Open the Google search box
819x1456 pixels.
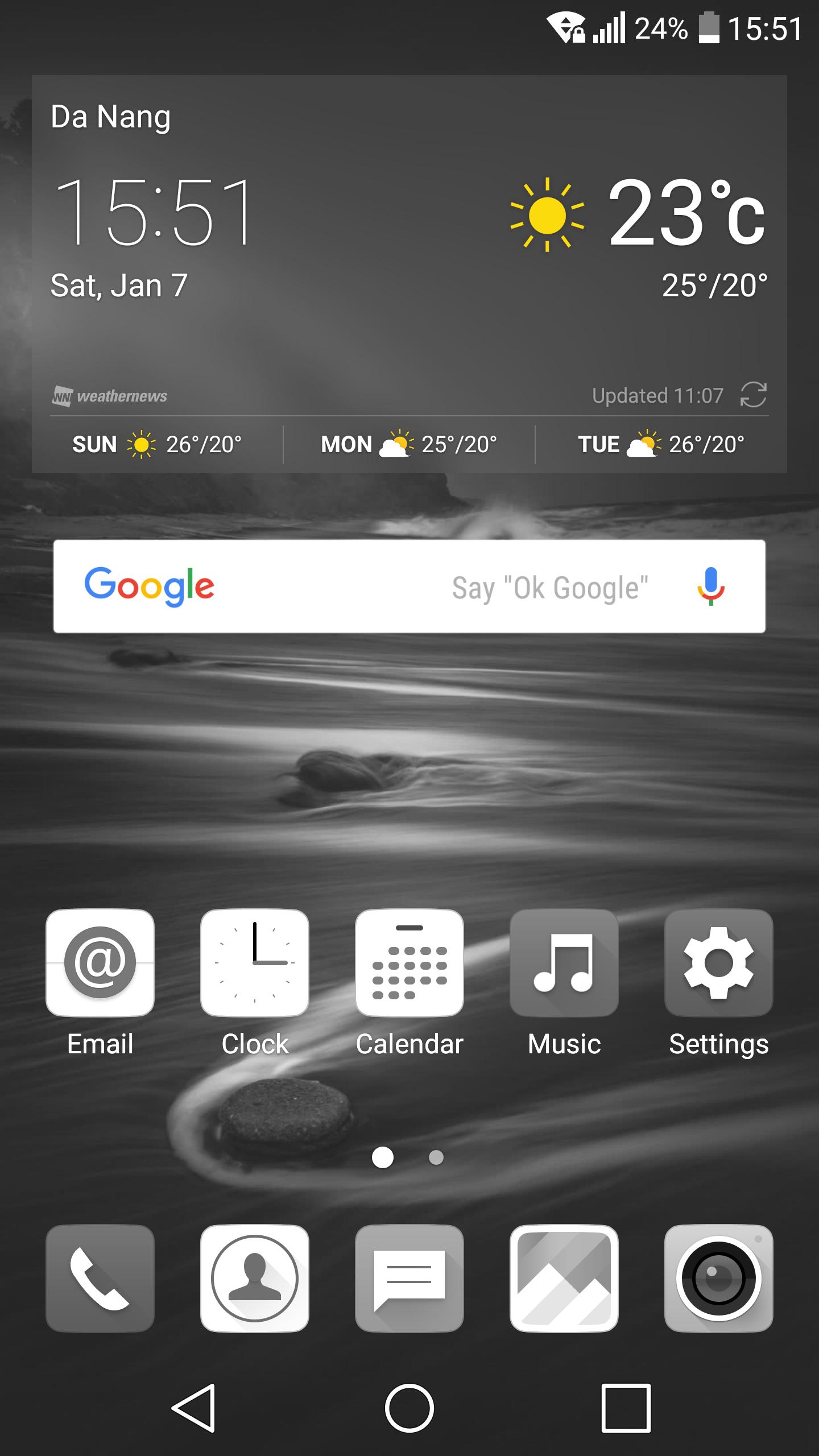[341, 586]
